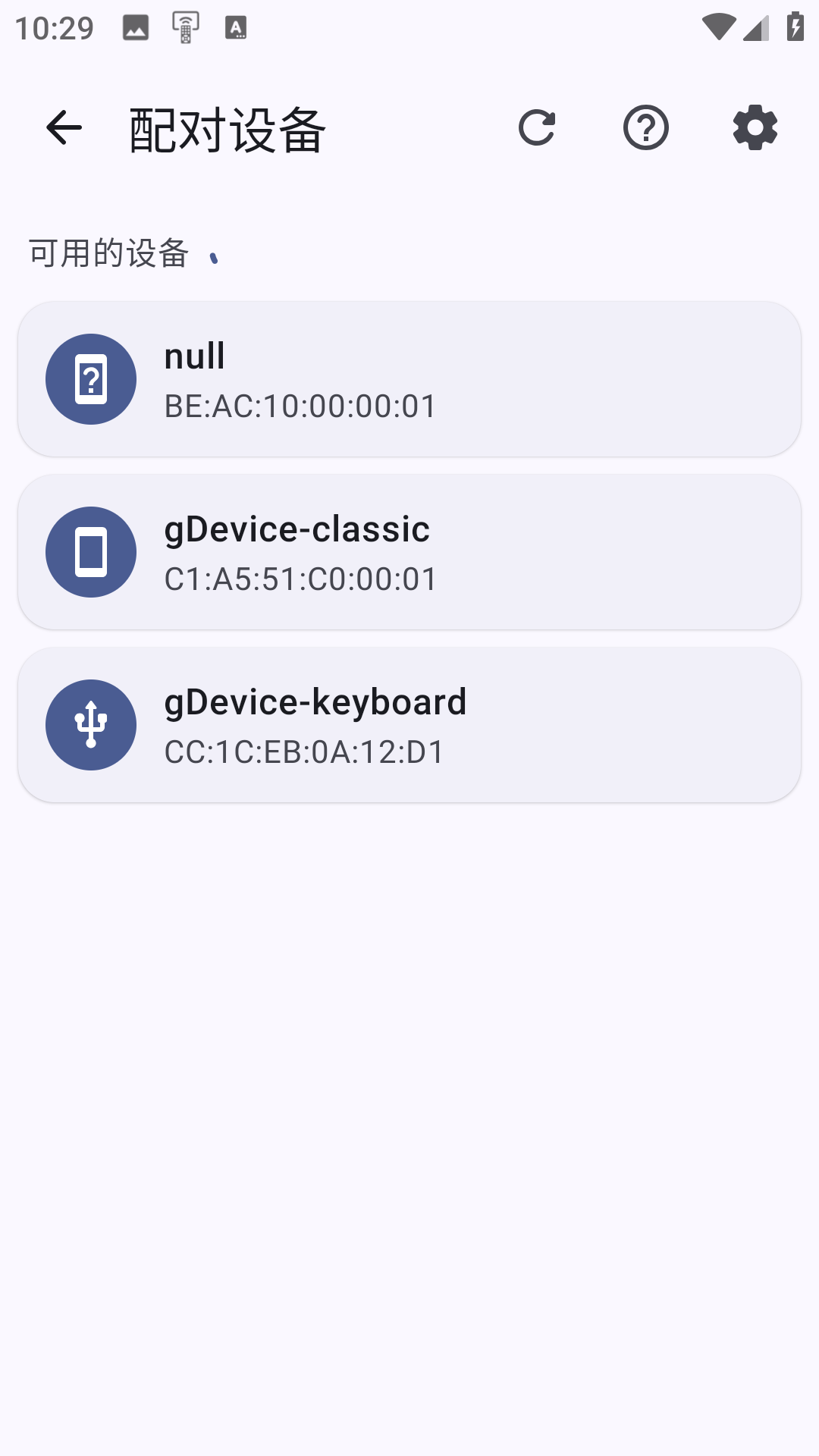
Task: Open settings via the gear icon
Action: pos(755,127)
